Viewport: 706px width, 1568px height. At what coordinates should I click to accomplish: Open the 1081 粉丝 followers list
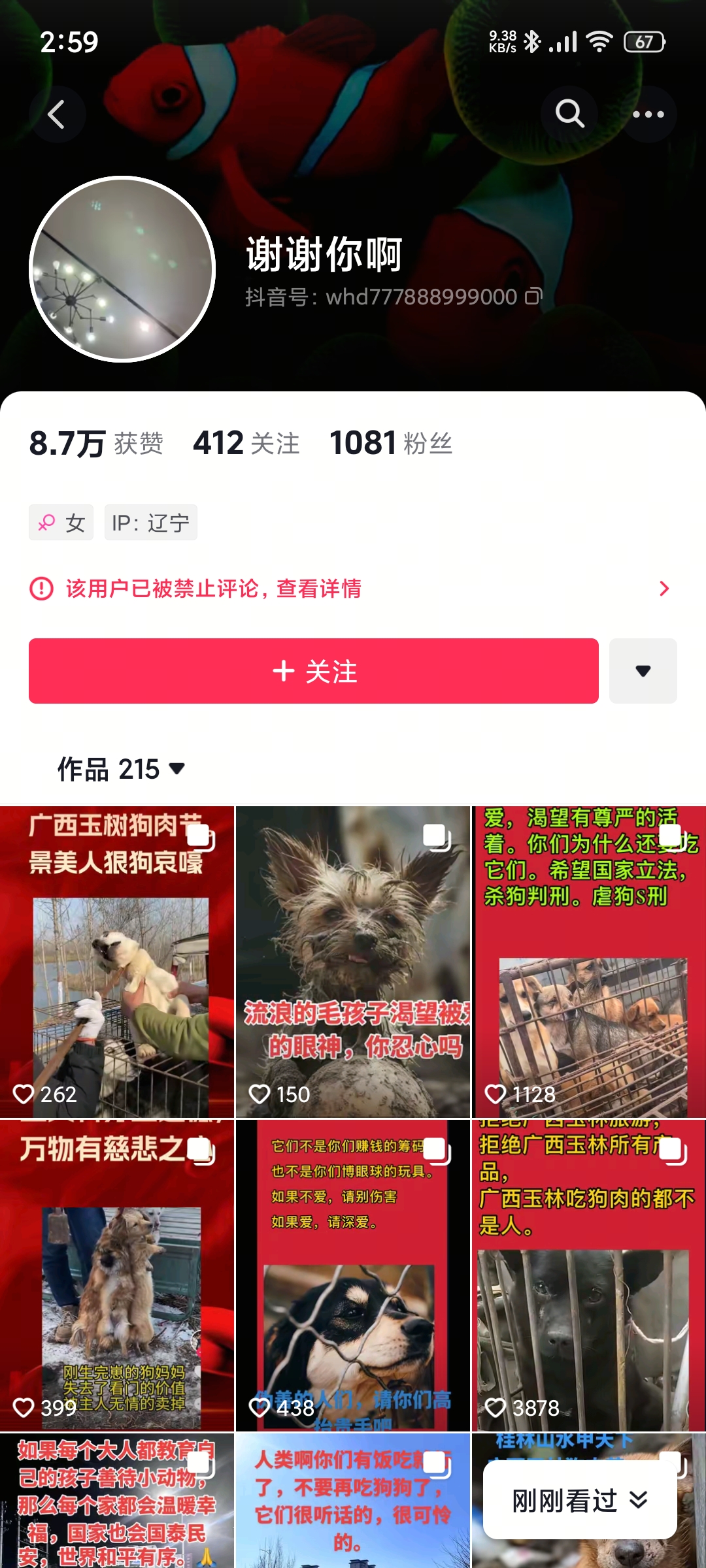(391, 443)
